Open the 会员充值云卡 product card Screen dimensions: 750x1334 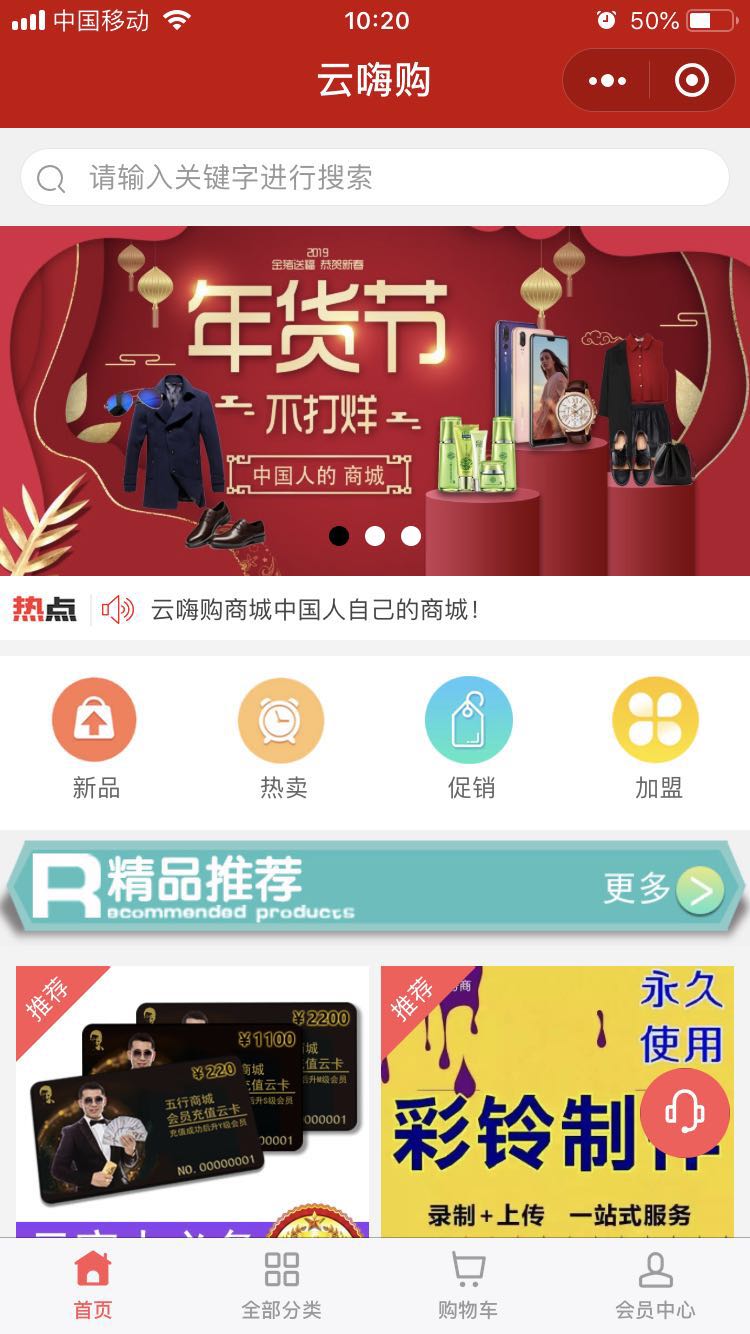click(192, 1100)
